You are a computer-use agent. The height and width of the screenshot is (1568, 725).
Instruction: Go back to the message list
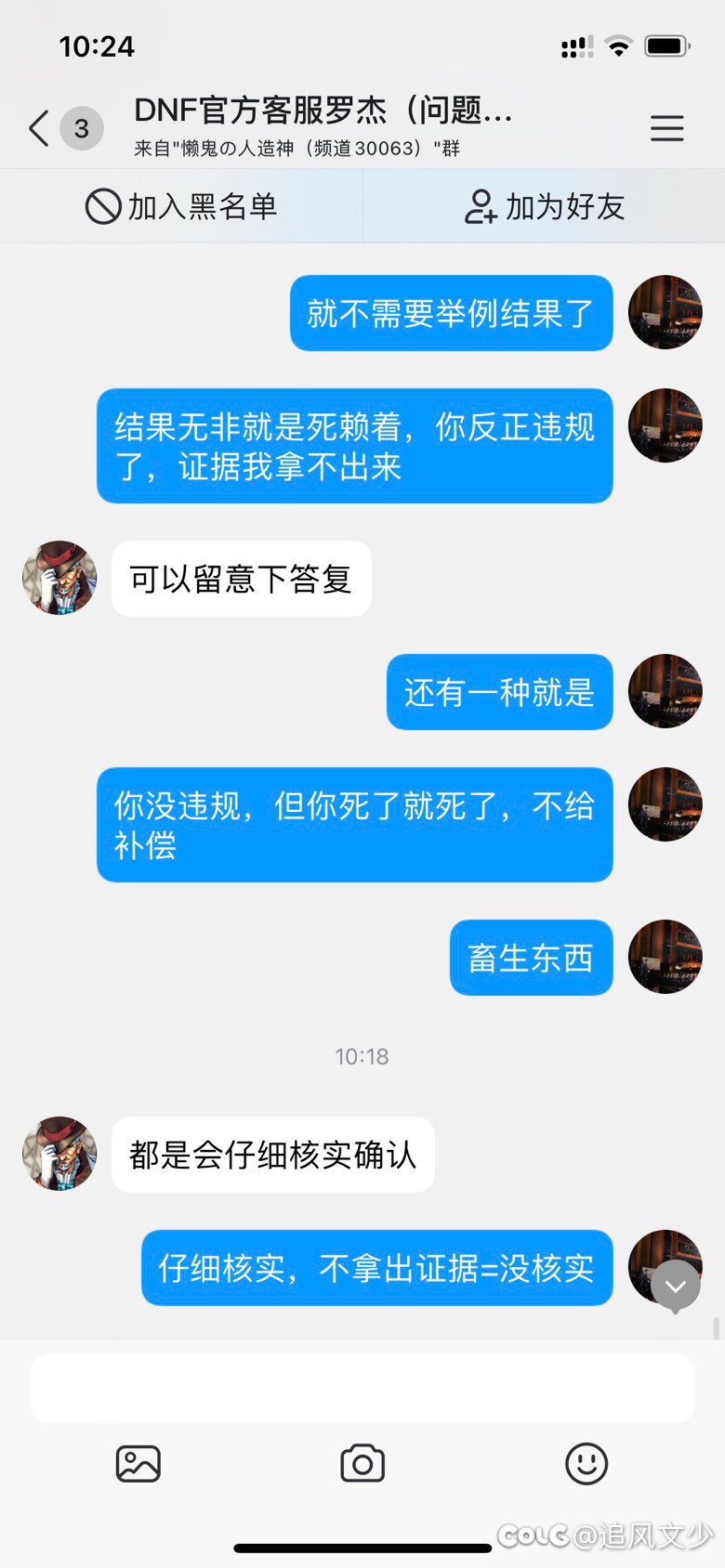tap(39, 128)
